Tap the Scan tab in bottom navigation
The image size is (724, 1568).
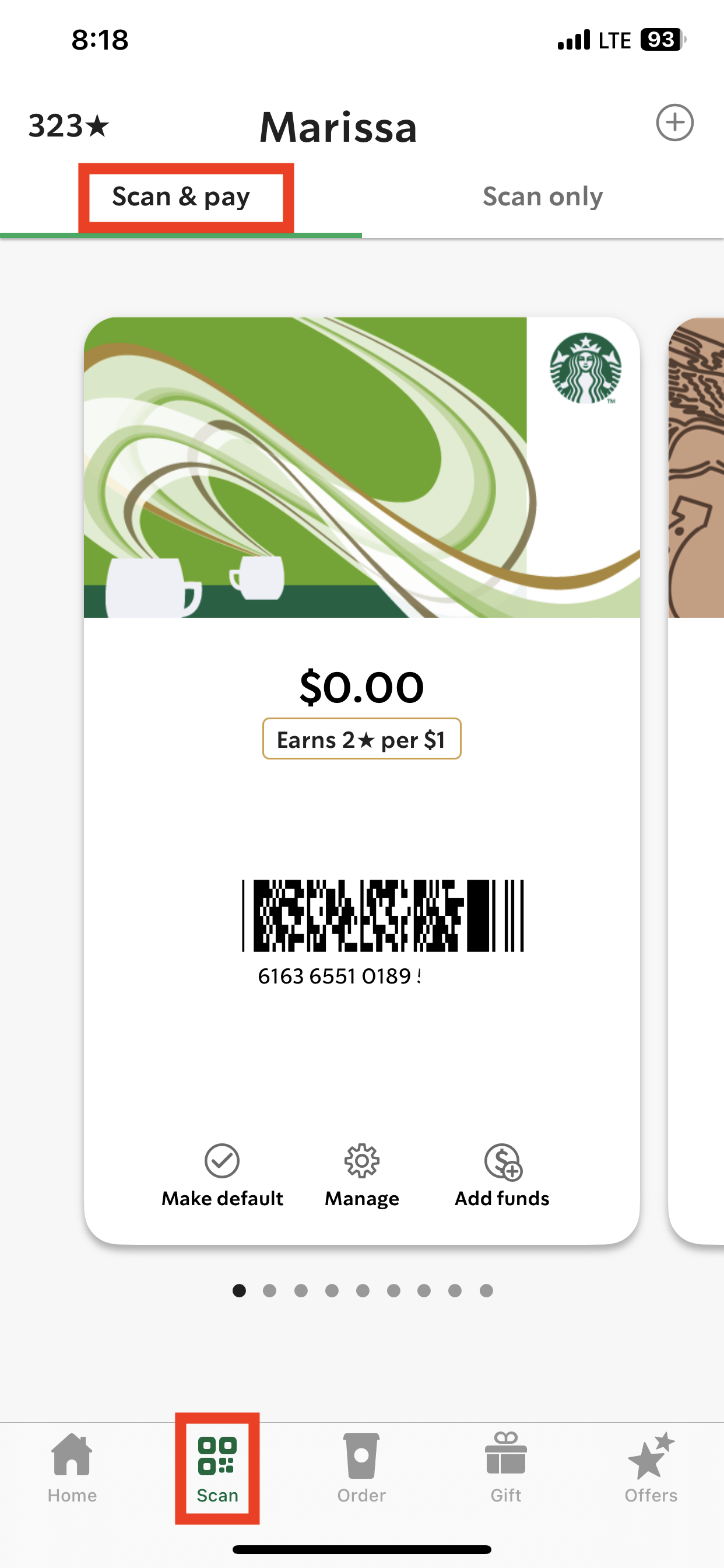[x=217, y=1468]
